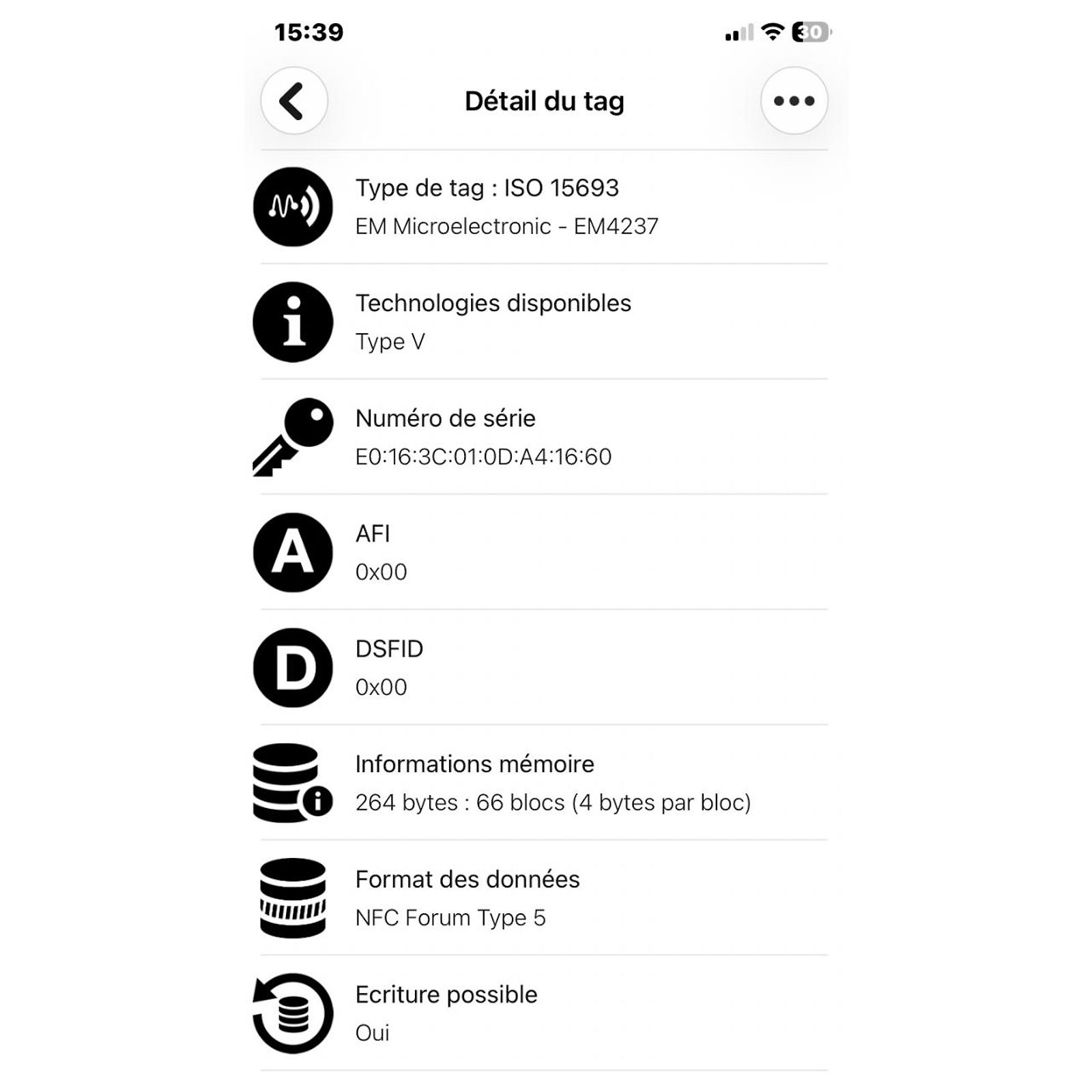Open the three-dot options menu
The image size is (1092, 1092).
pyautogui.click(x=794, y=101)
